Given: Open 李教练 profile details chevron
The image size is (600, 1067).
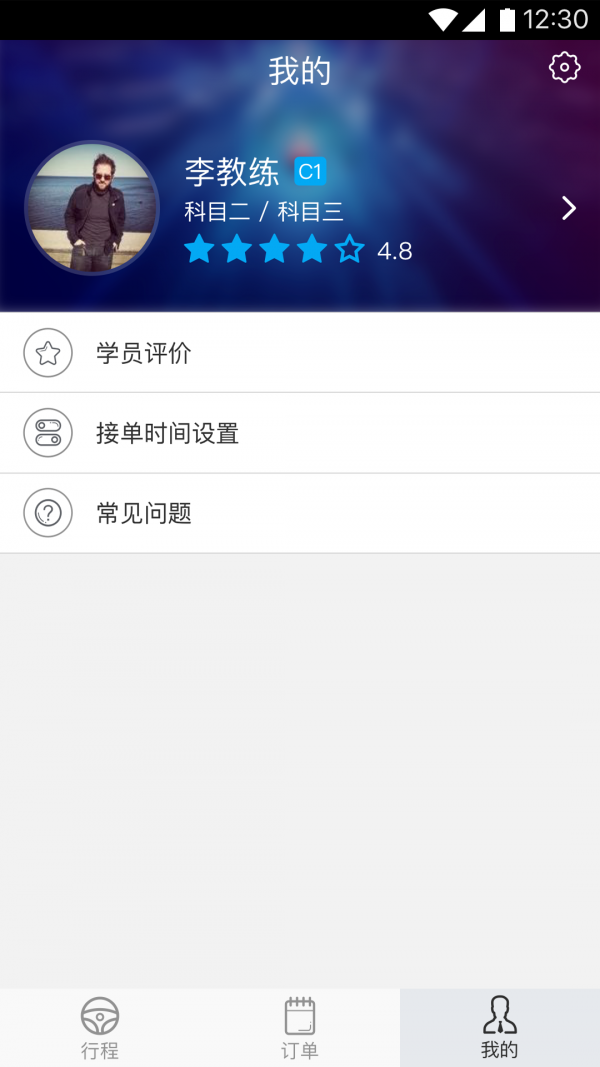Looking at the screenshot, I should coord(568,208).
